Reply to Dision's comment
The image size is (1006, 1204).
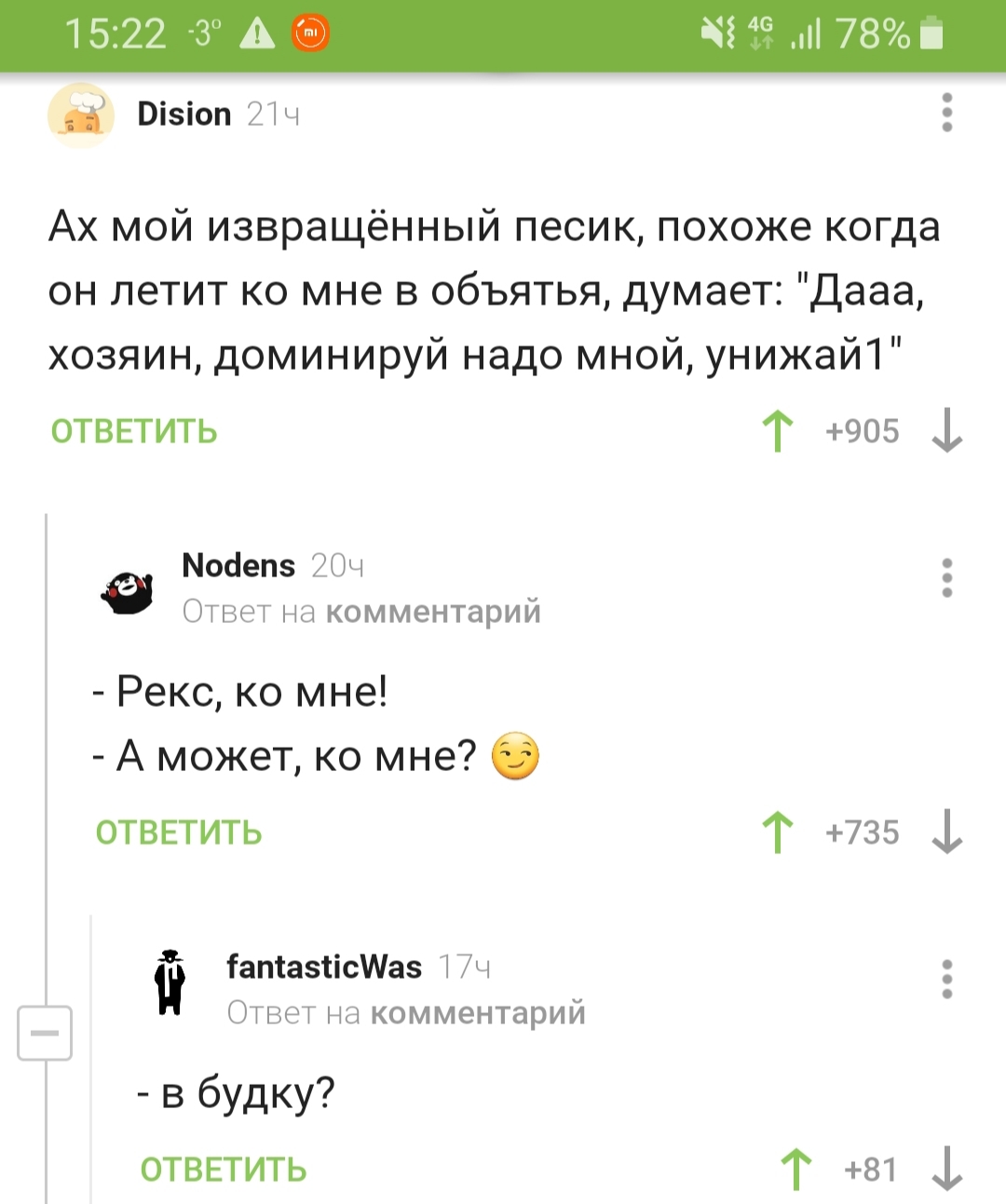134,432
